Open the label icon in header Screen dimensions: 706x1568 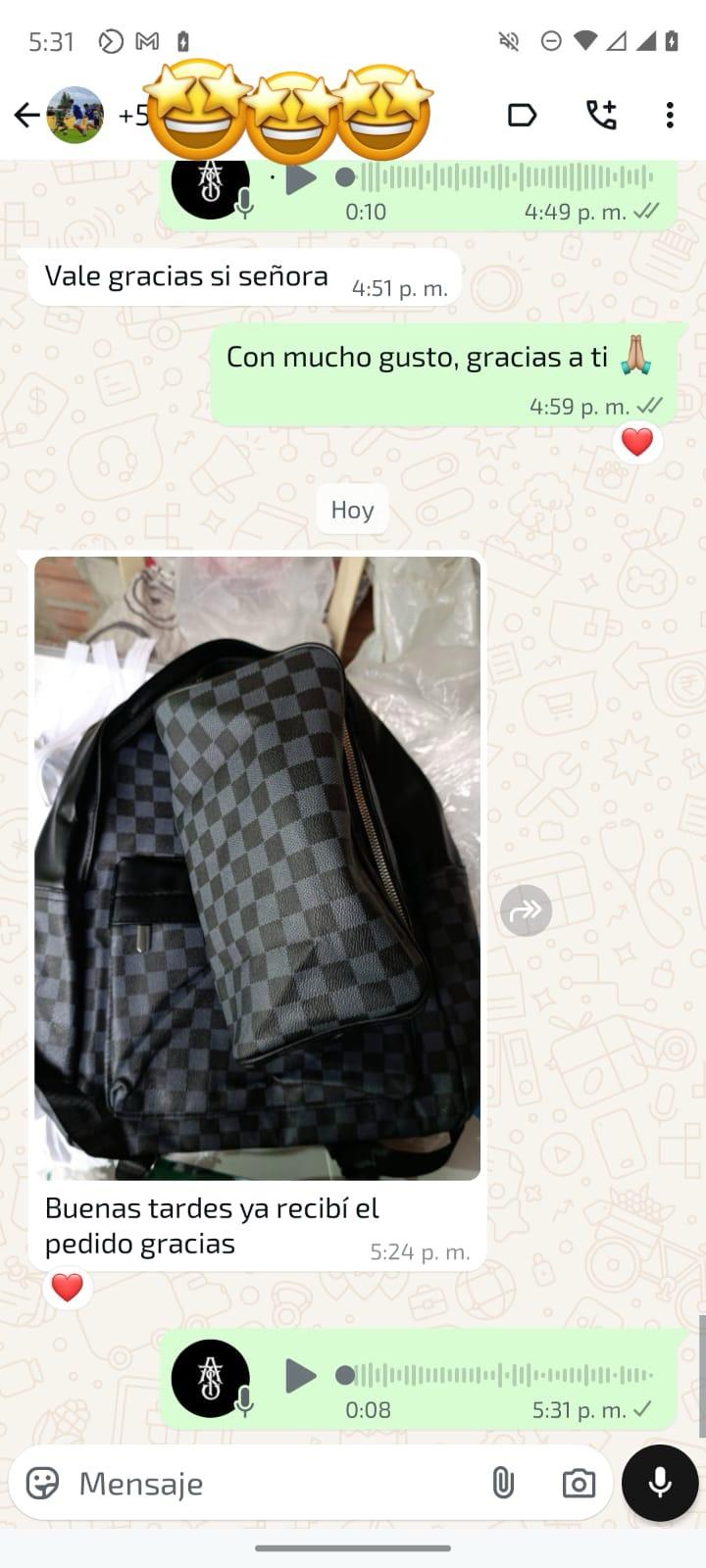[522, 116]
